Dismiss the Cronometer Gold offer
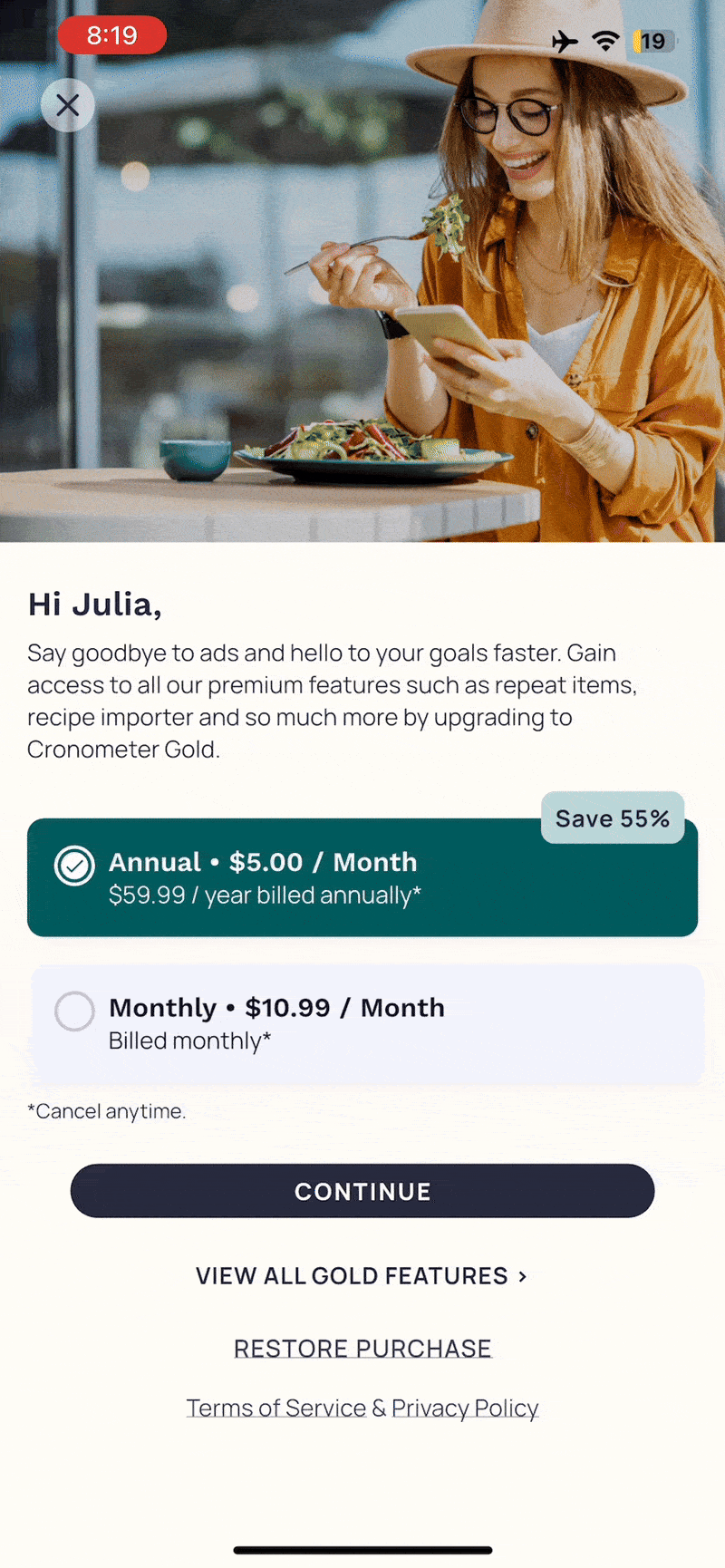This screenshot has width=725, height=1568. (x=67, y=106)
